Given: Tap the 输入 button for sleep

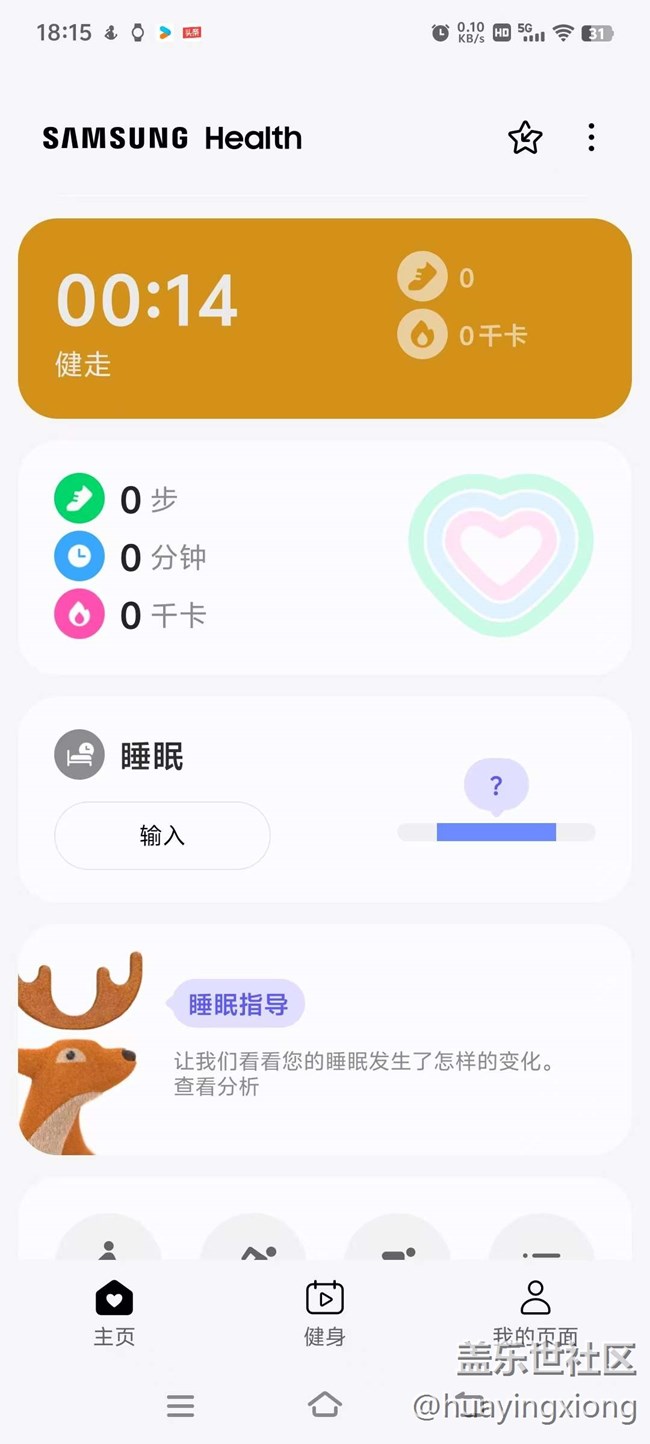Looking at the screenshot, I should pos(162,835).
